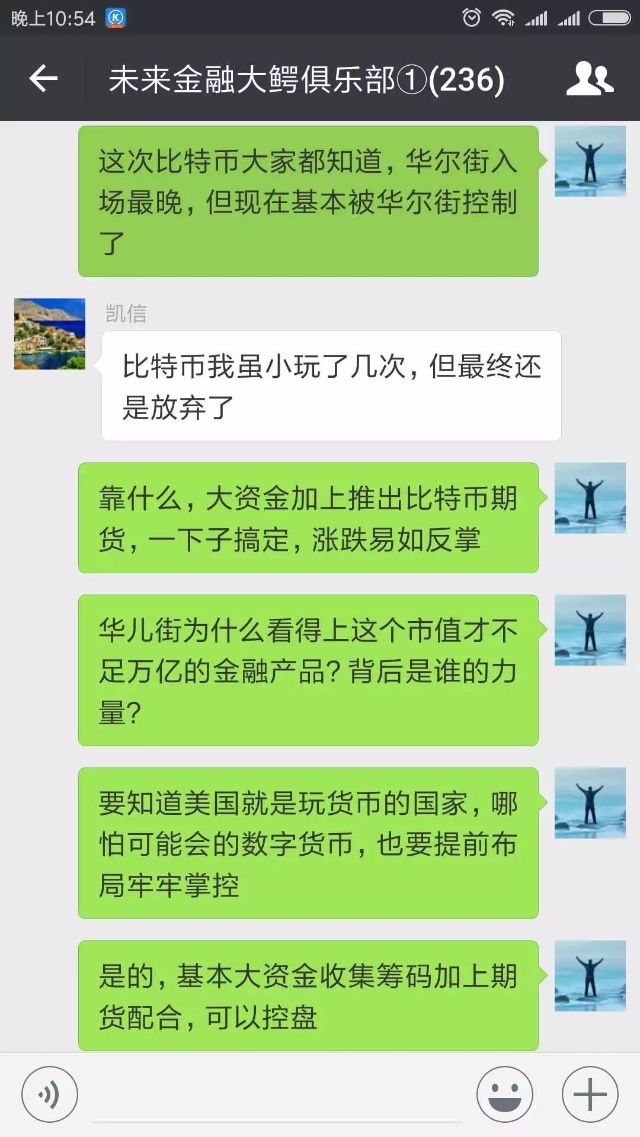Open the plus attachments menu
The width and height of the screenshot is (640, 1137).
coord(590,1095)
